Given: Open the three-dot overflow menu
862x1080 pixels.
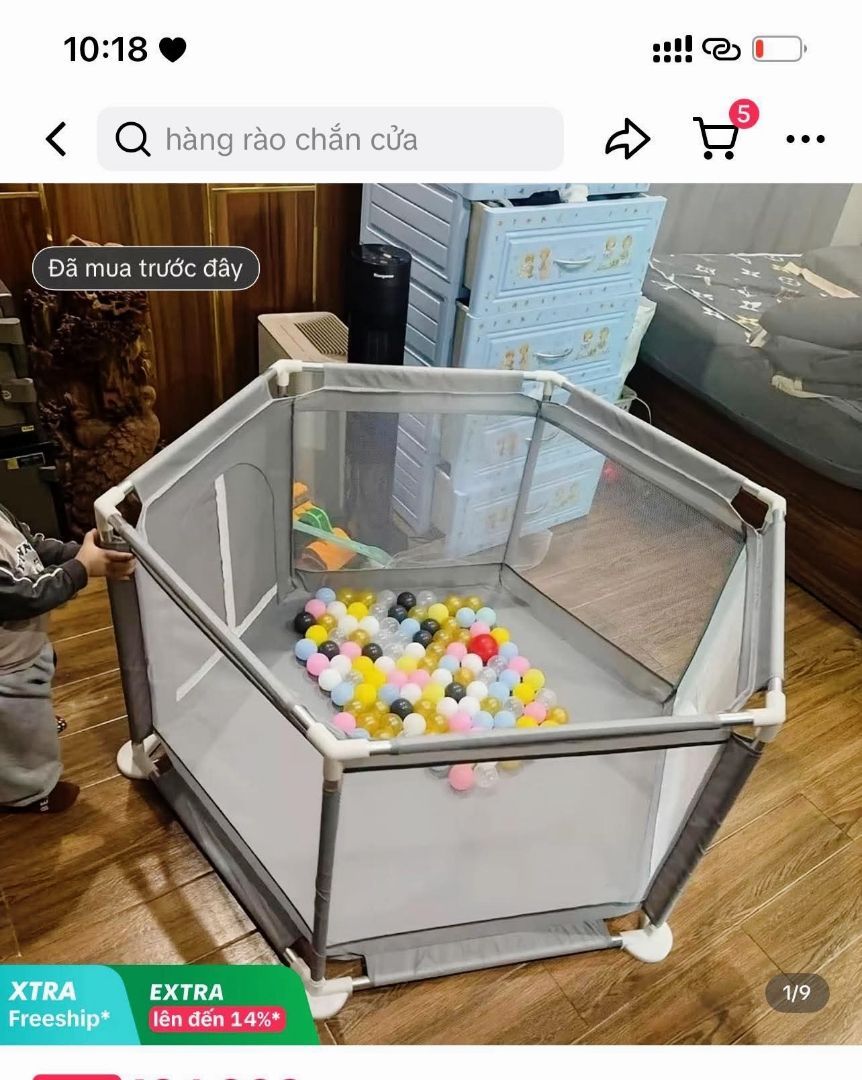Looking at the screenshot, I should coord(805,139).
